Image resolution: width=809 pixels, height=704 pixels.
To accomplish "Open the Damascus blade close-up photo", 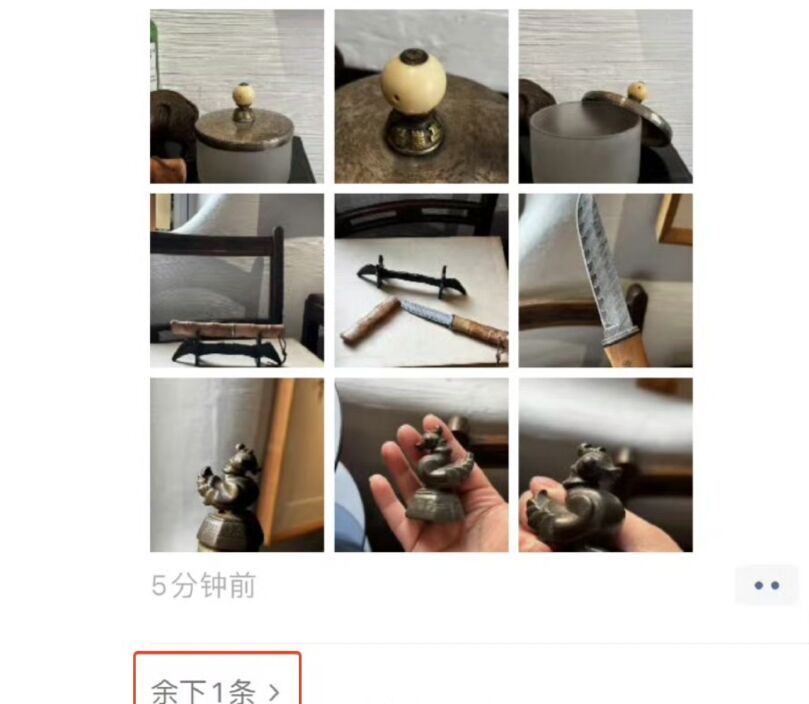I will coord(605,280).
